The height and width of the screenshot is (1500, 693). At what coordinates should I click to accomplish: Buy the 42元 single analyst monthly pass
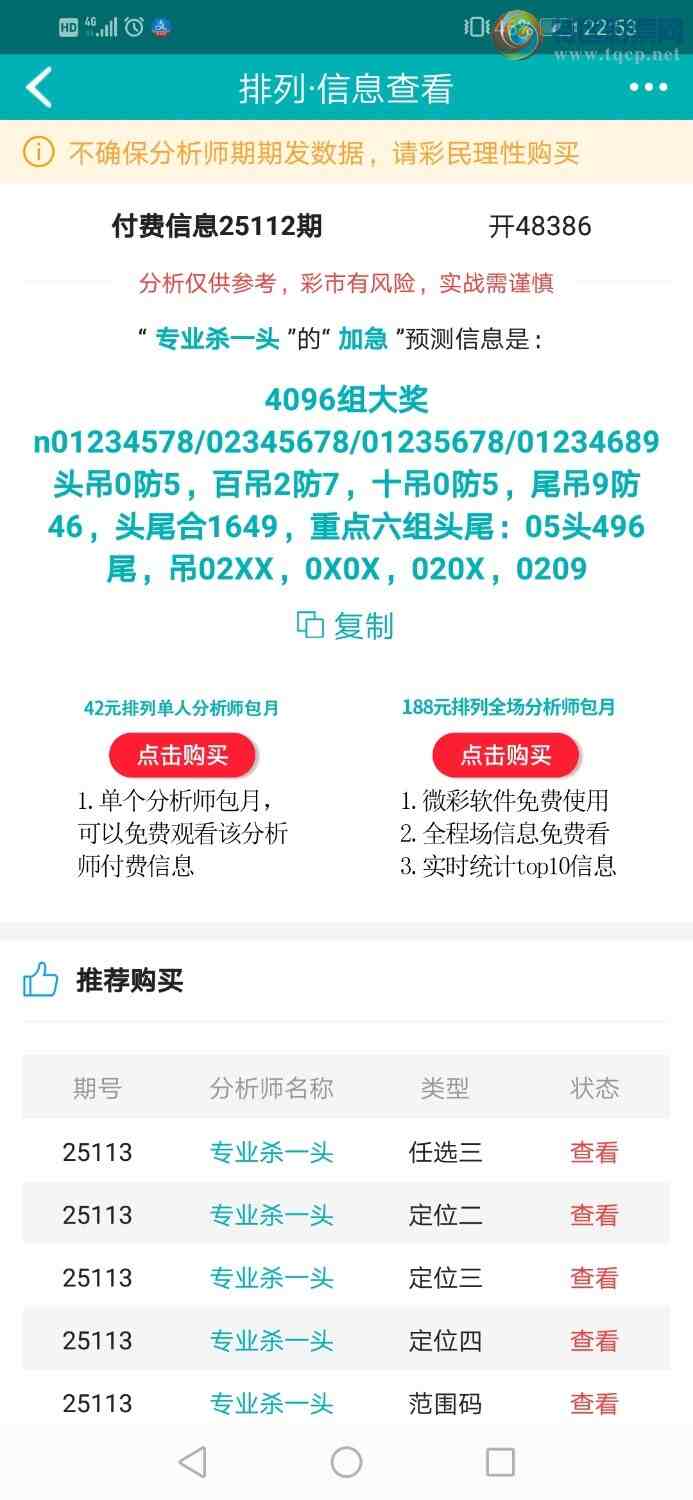click(182, 755)
